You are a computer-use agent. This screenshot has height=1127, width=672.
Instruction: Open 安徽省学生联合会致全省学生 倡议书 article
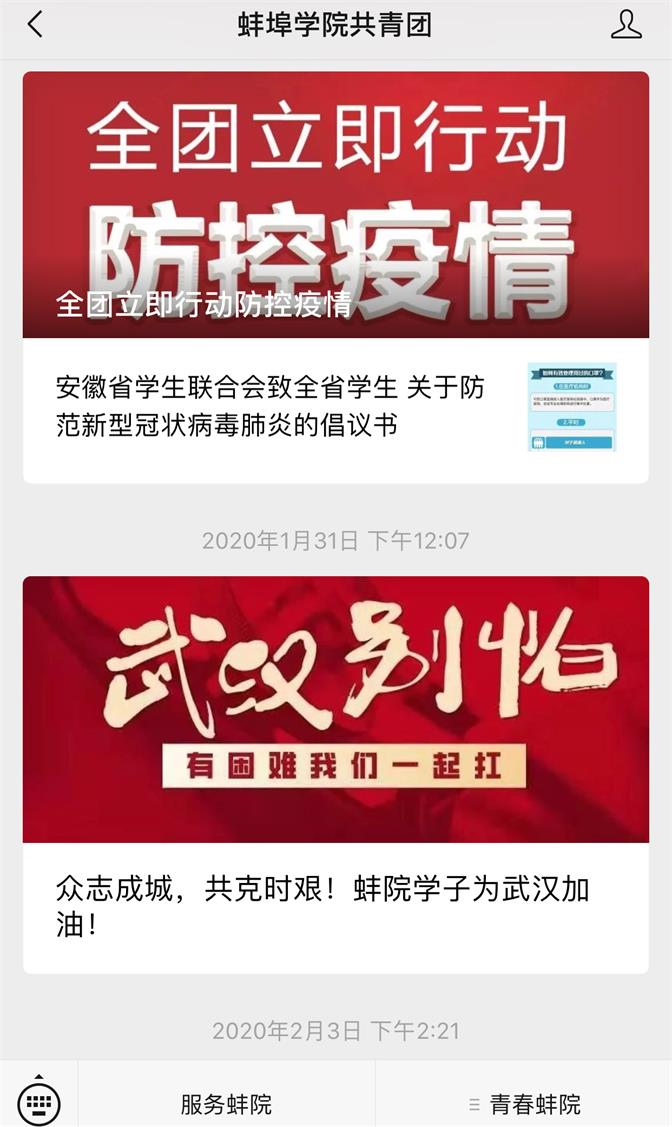pyautogui.click(x=270, y=407)
